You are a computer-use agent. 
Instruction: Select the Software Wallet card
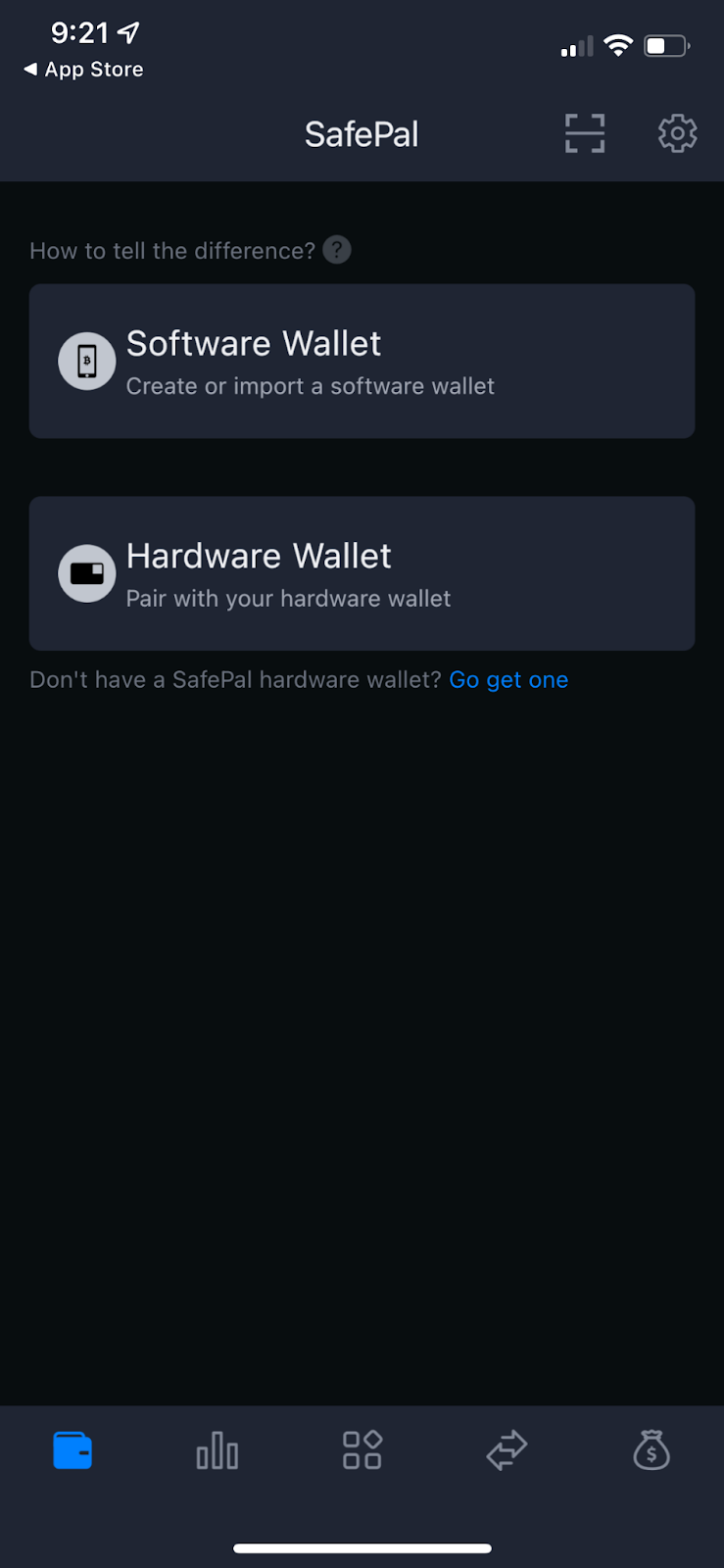point(362,362)
